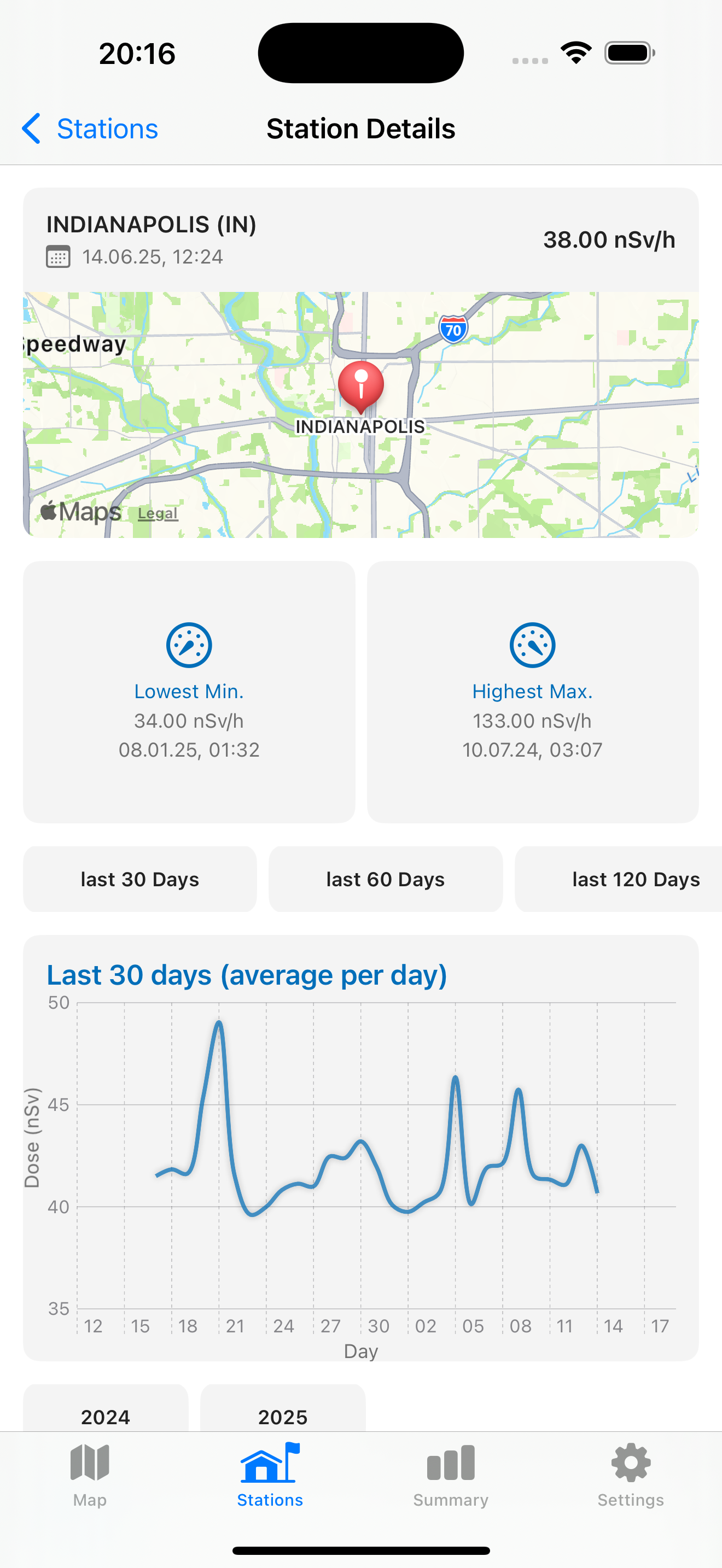722x1568 pixels.
Task: Open the Legal link on the map
Action: pos(156,514)
